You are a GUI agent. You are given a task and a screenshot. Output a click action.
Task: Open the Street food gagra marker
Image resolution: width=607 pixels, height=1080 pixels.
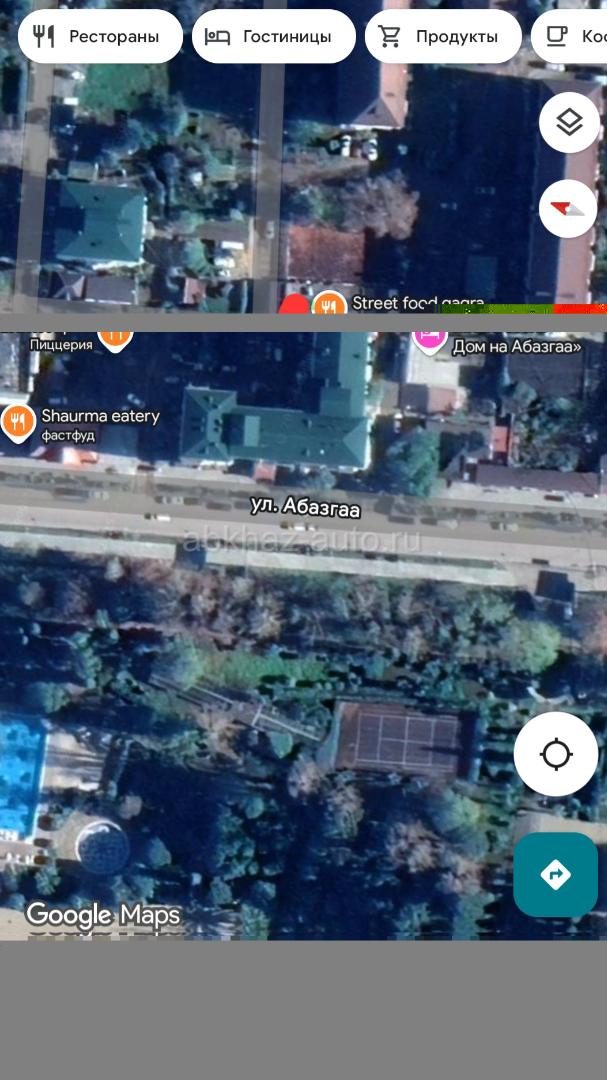329,303
